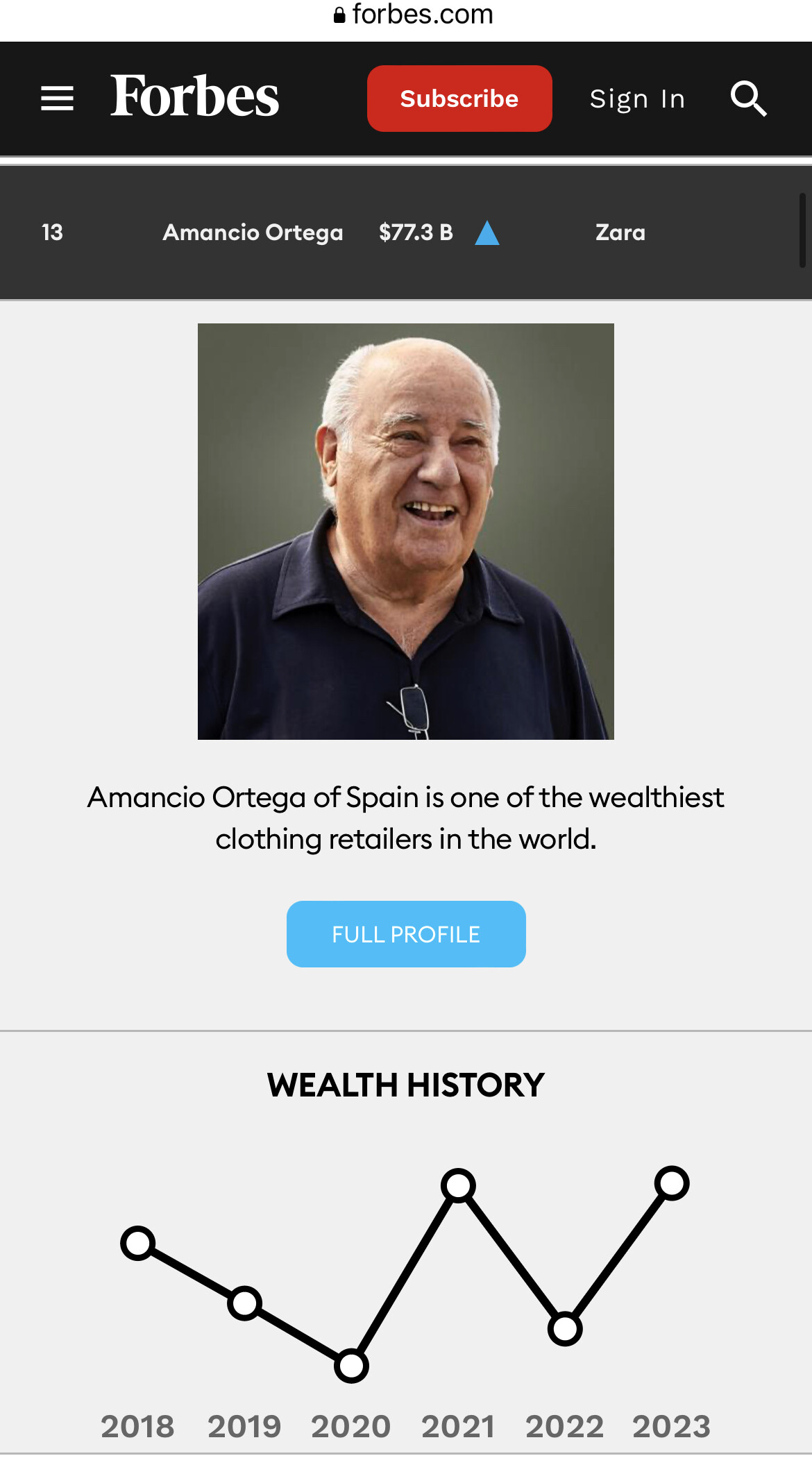
Task: Open the Sign In page
Action: coord(637,99)
